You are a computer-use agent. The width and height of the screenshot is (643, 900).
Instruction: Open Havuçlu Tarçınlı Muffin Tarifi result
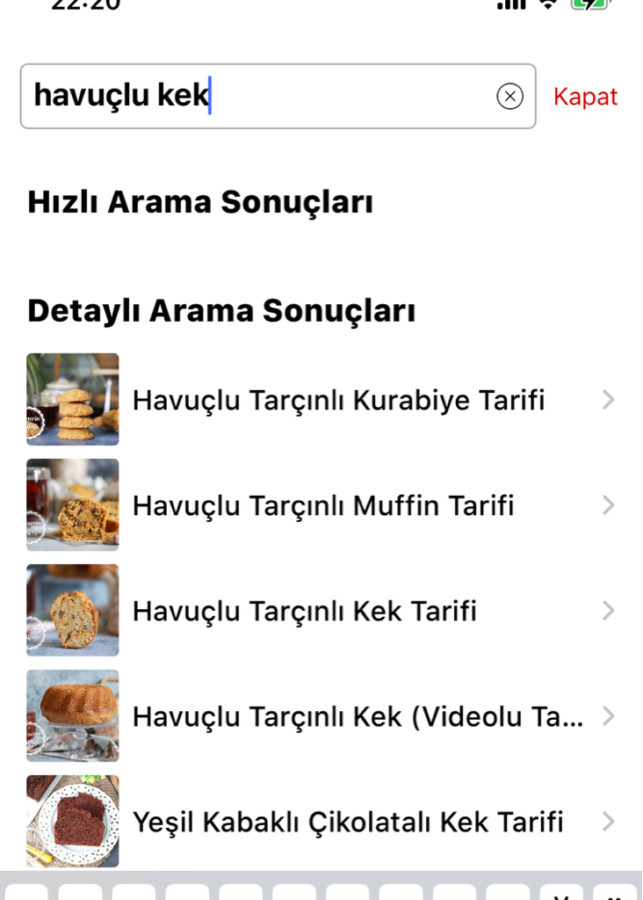(x=323, y=506)
